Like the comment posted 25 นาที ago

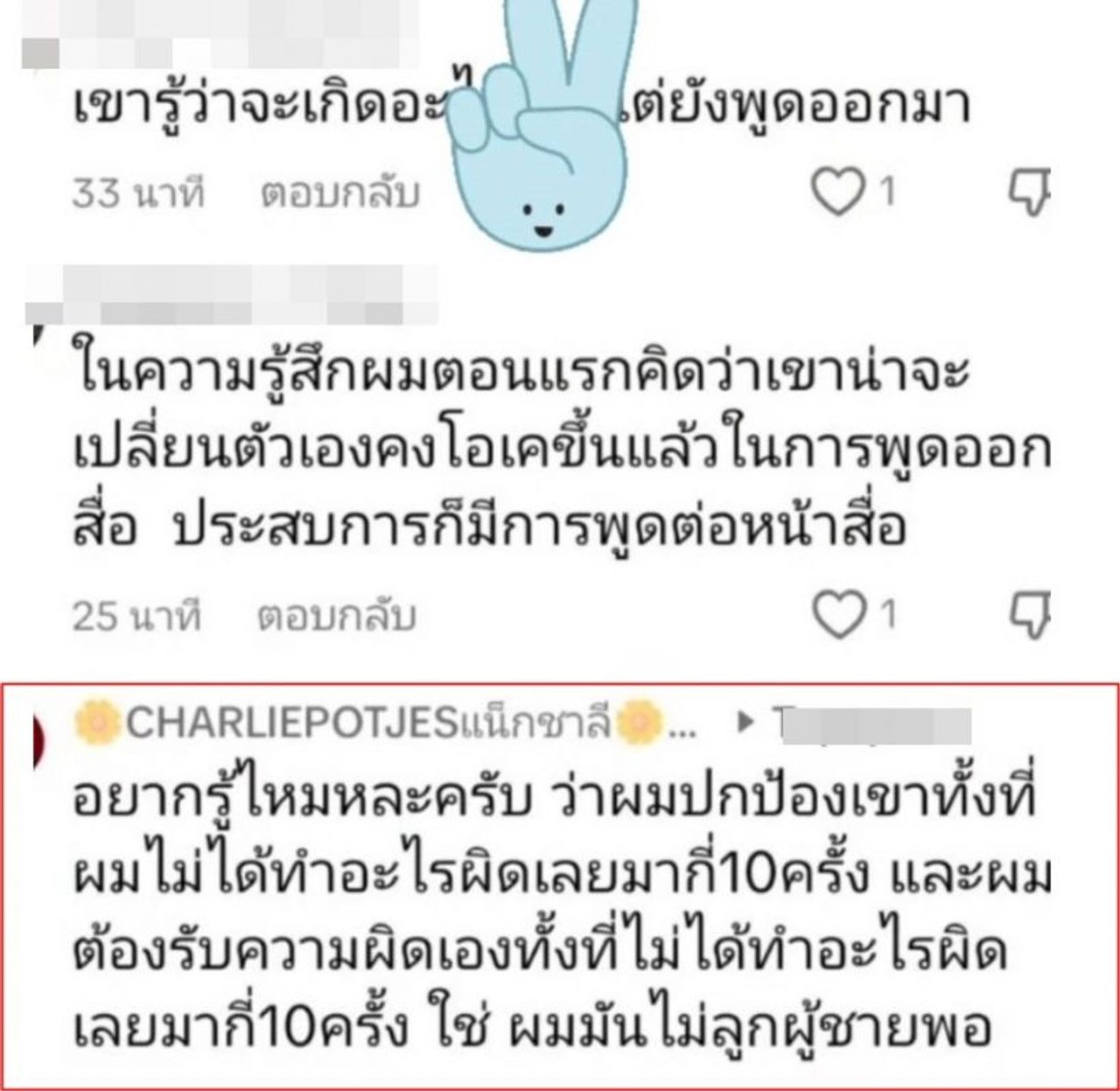pos(837,615)
